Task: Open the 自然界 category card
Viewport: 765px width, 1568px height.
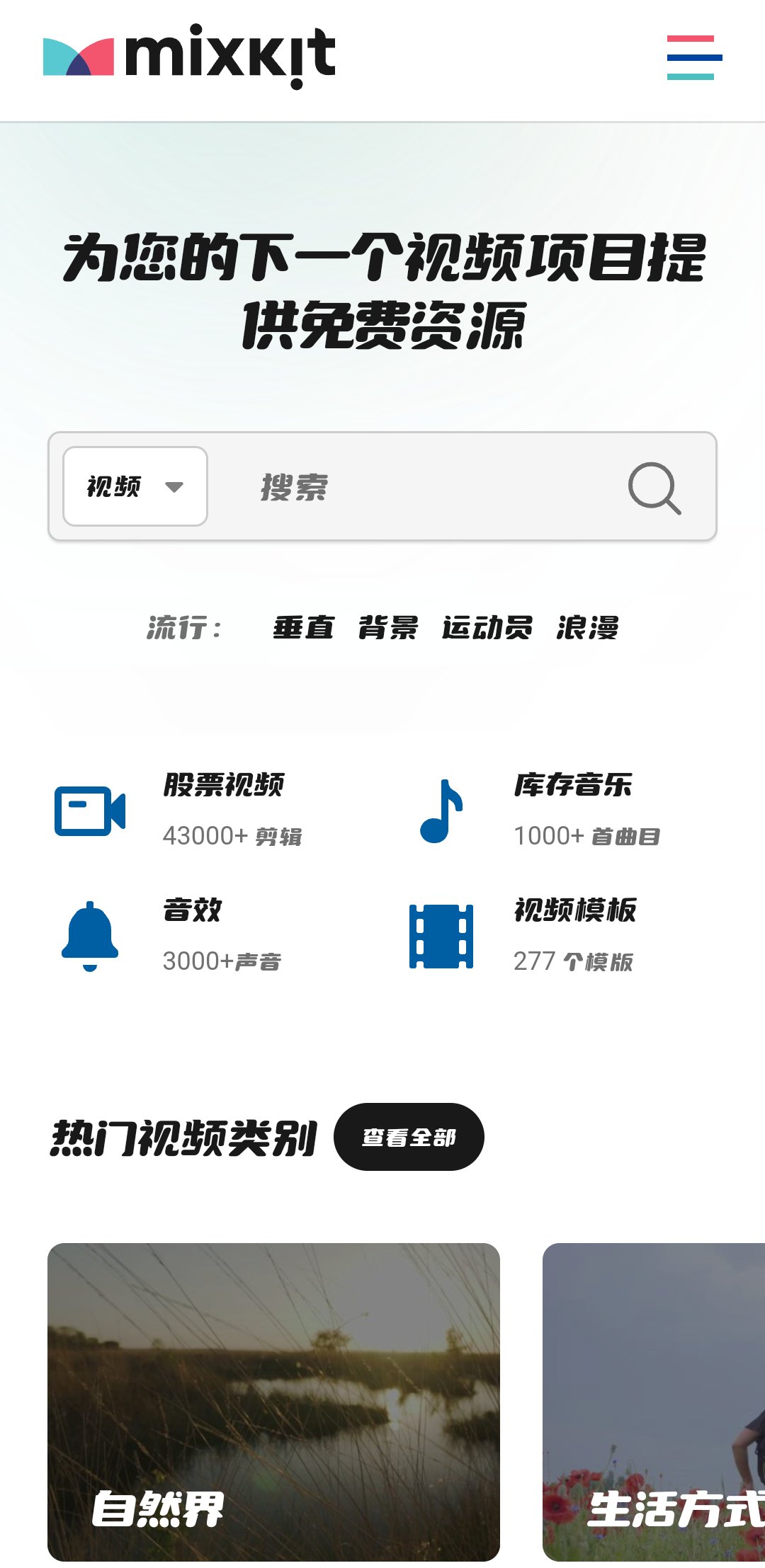Action: click(273, 1402)
